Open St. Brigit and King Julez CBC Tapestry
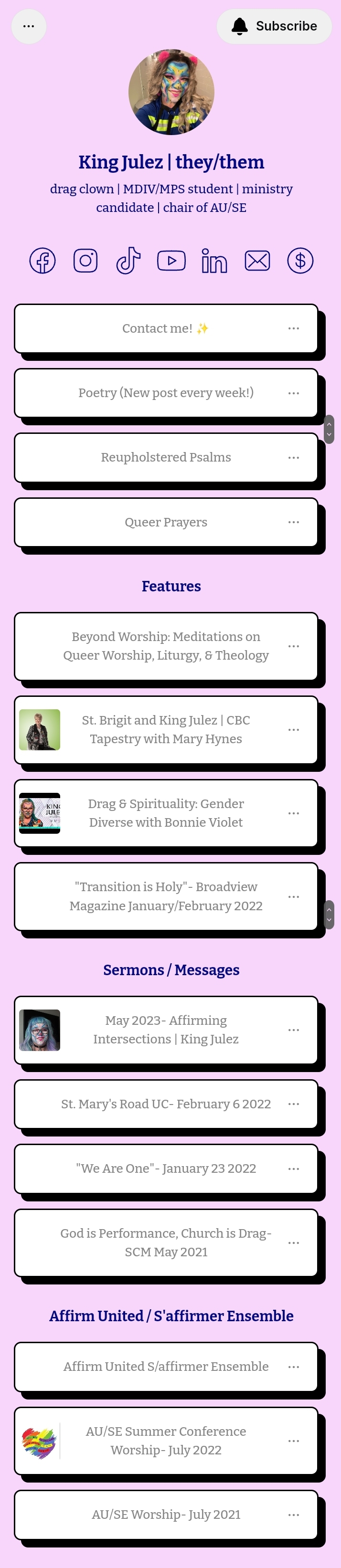The height and width of the screenshot is (1568, 341). 166,730
